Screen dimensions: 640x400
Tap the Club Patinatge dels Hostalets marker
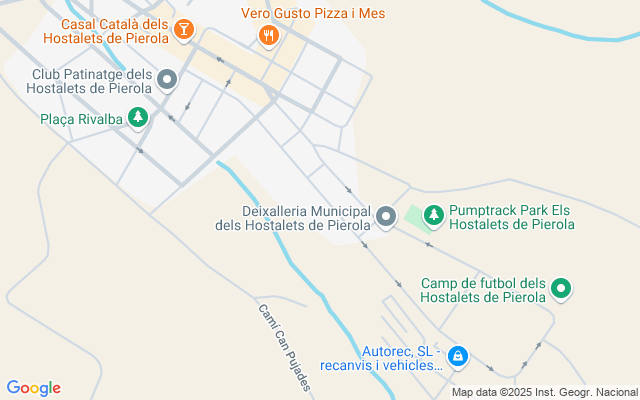point(167,79)
